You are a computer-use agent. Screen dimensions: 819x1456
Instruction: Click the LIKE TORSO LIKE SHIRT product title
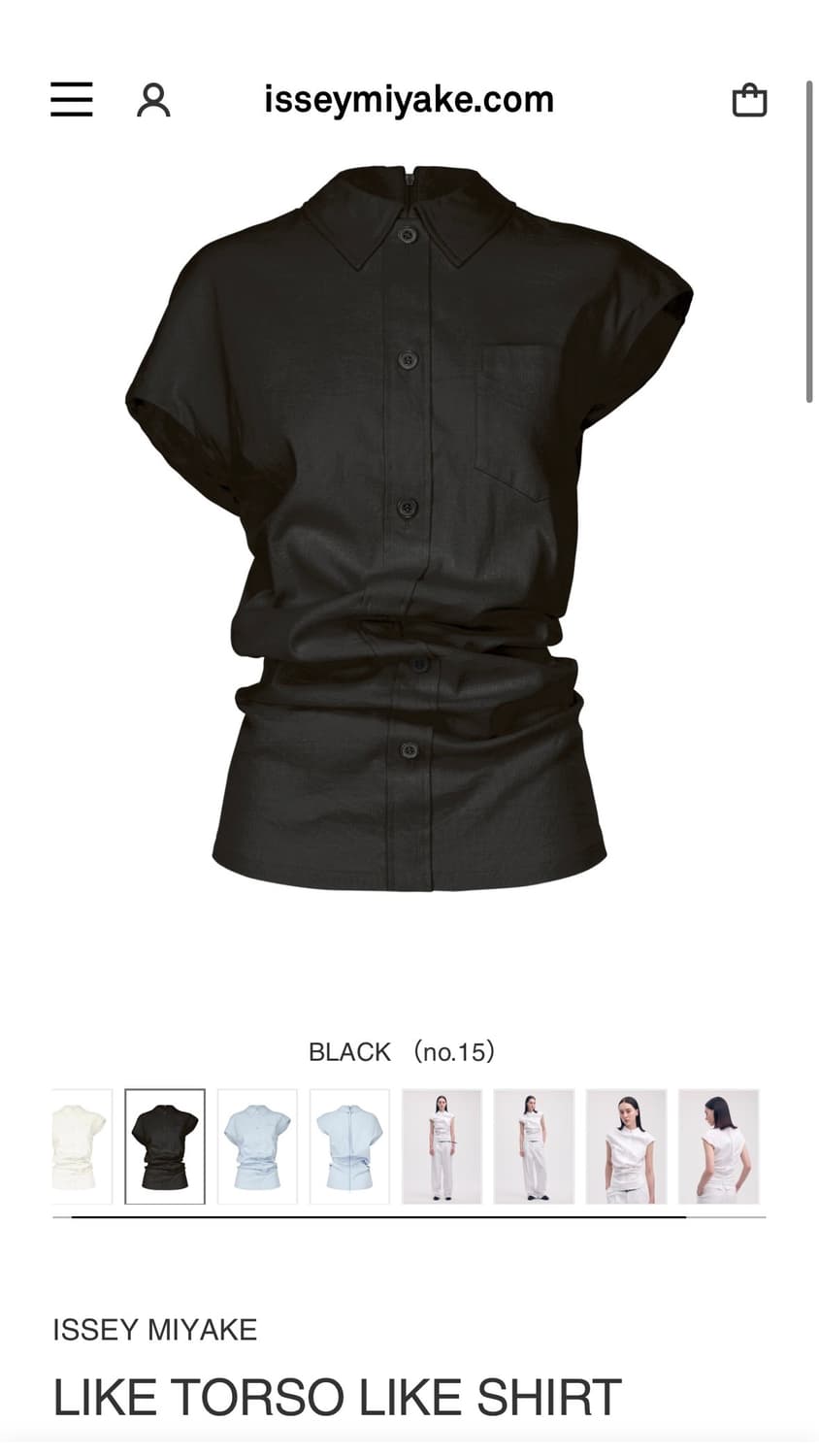tap(335, 1396)
